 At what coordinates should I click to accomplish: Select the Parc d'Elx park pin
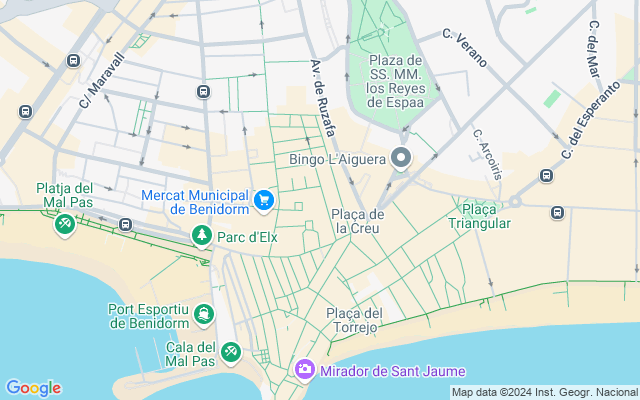202,236
